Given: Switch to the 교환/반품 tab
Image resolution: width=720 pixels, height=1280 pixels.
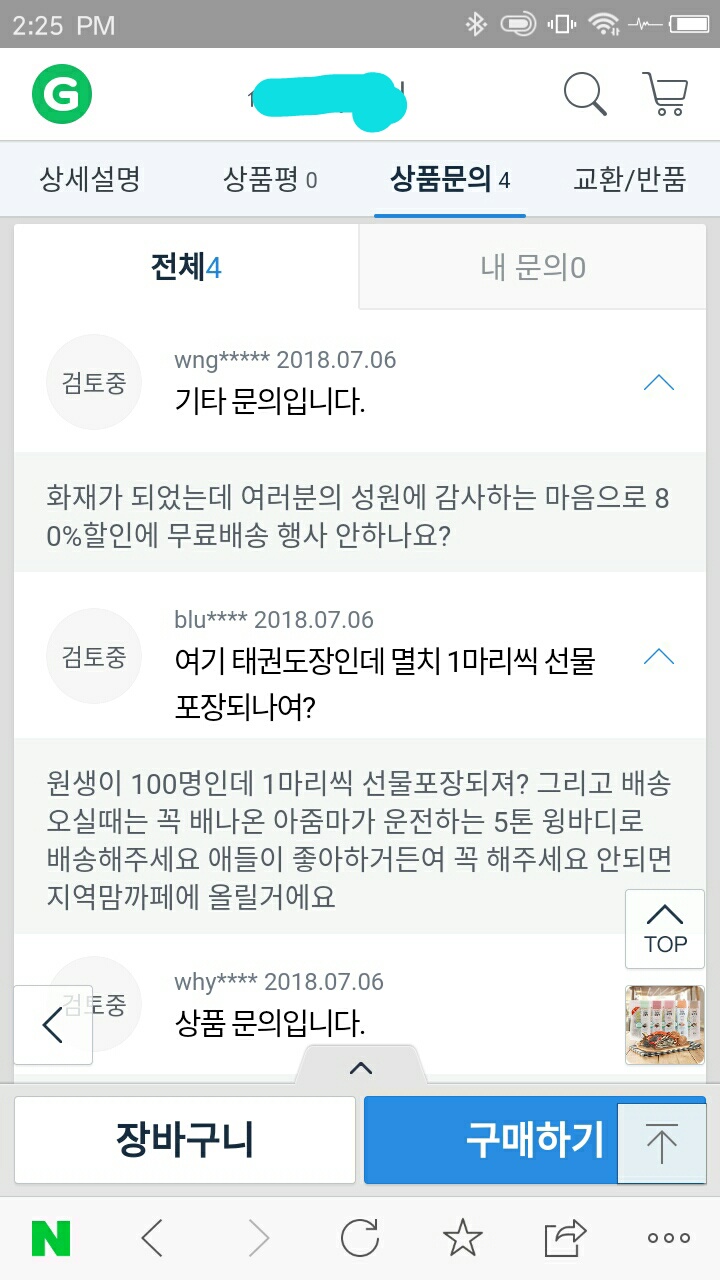Looking at the screenshot, I should coord(630,180).
